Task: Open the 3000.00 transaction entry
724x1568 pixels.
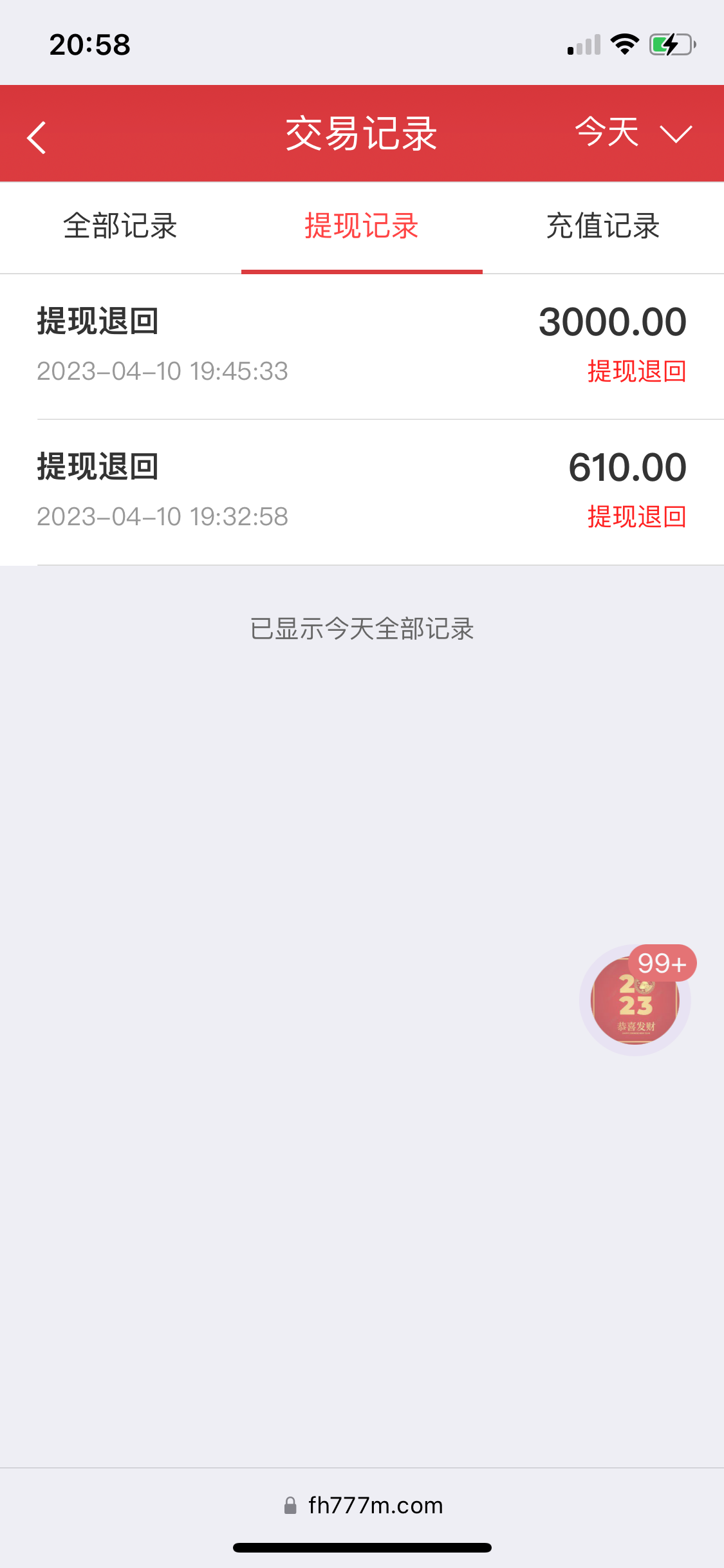Action: point(362,341)
